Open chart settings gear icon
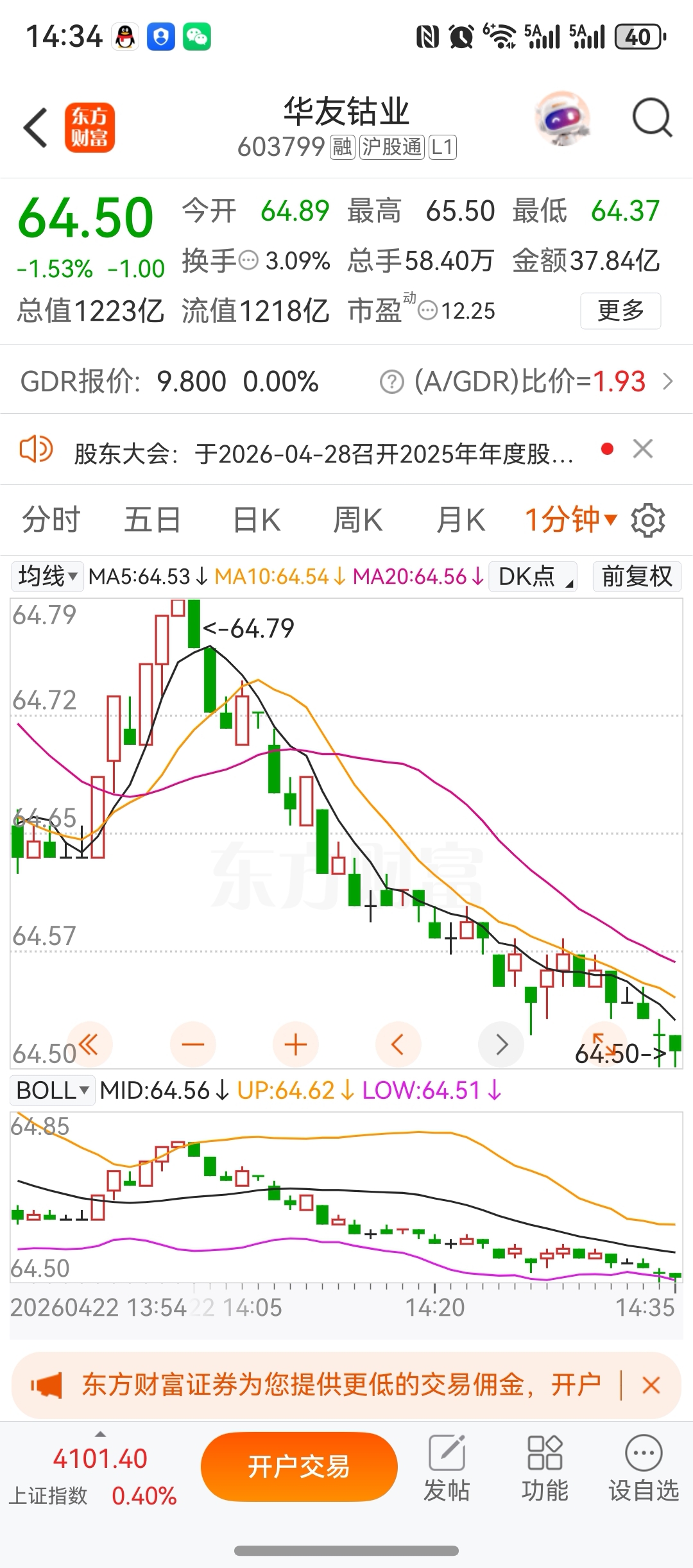 click(648, 520)
